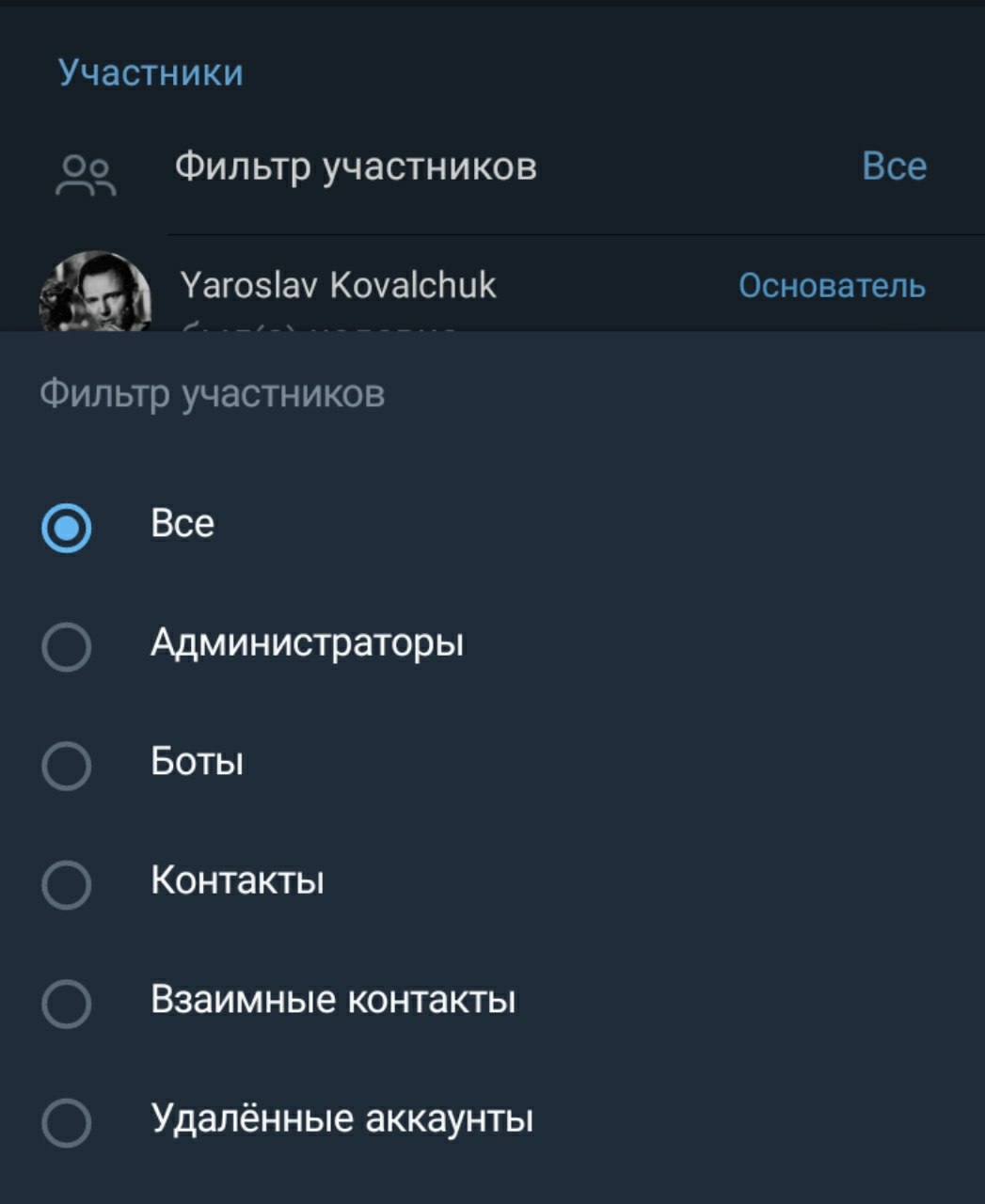The height and width of the screenshot is (1204, 985).
Task: Open Yaroslav Kovalchuk's member profile
Action: pyautogui.click(x=339, y=287)
